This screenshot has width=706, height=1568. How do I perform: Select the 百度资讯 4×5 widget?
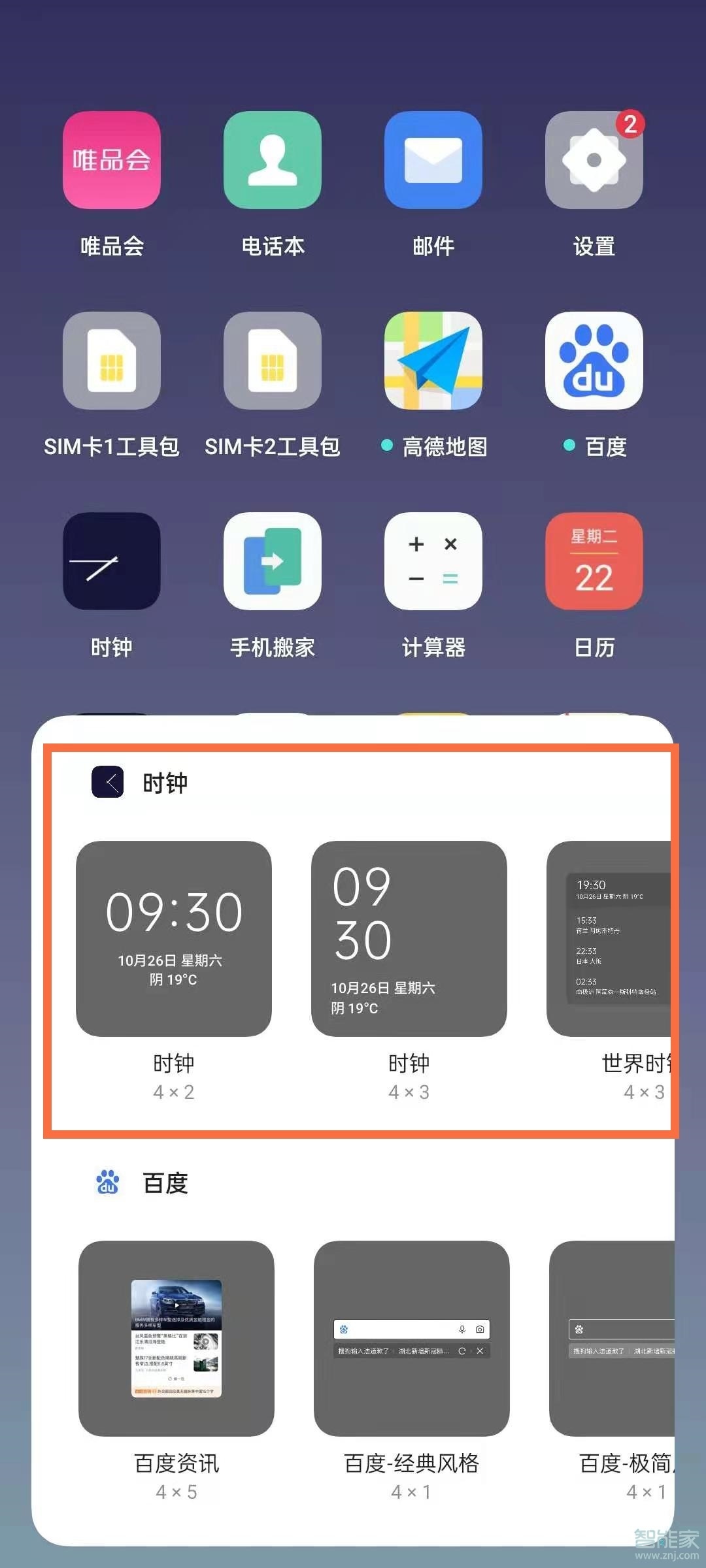[176, 1338]
